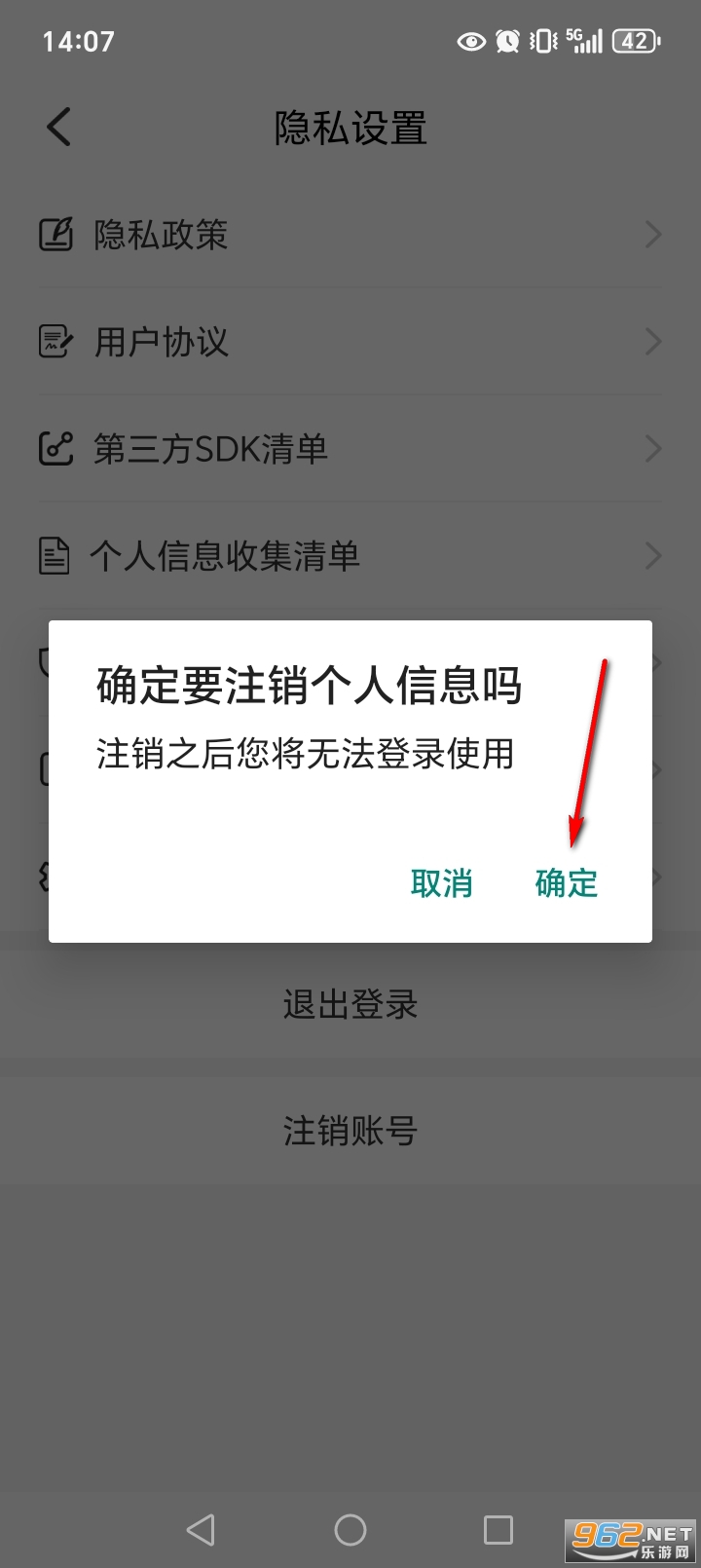Screen dimensions: 701x1568
Task: Expand the chevron beside 隐私政策
Action: point(652,234)
